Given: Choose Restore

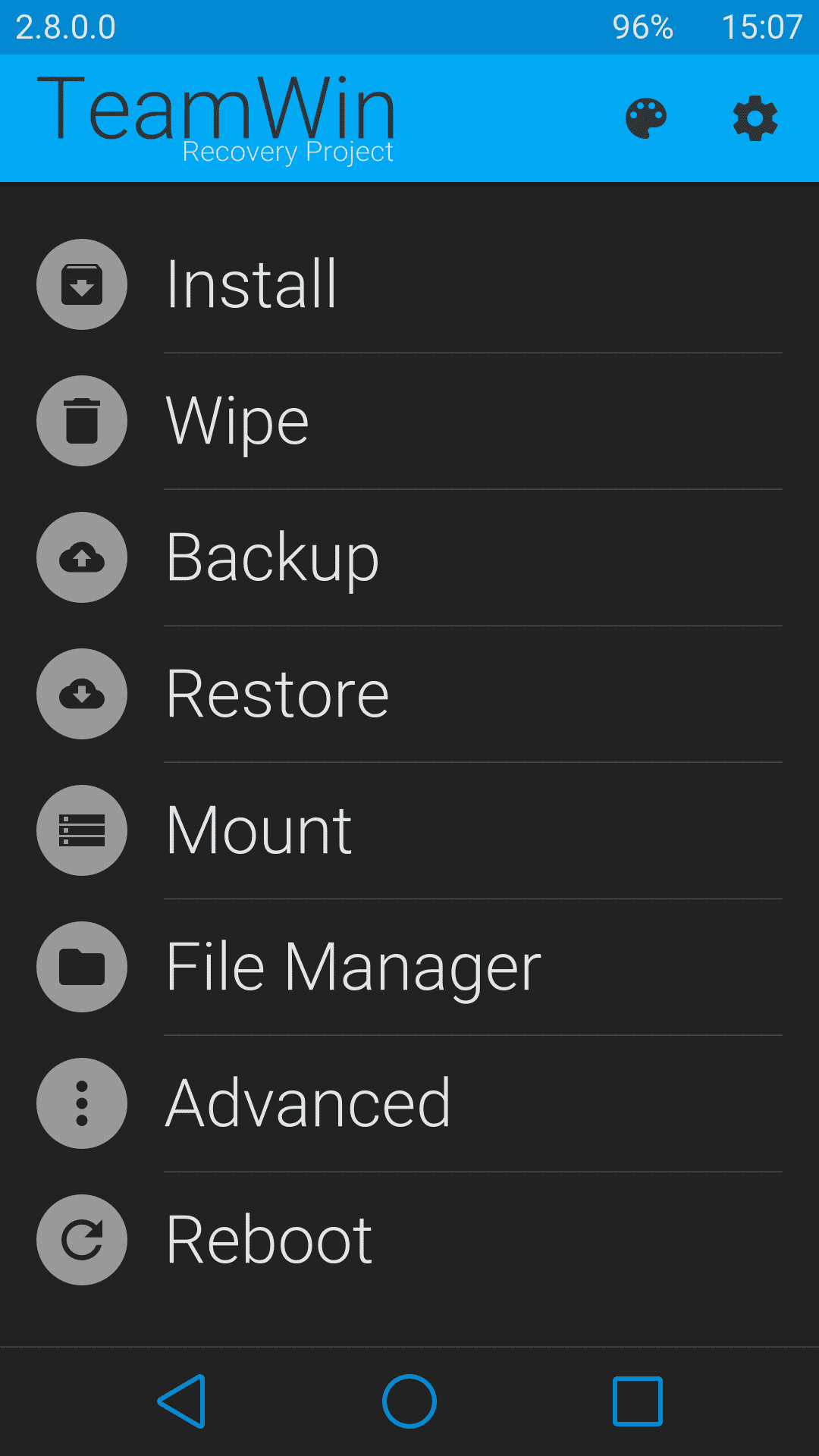Looking at the screenshot, I should tap(409, 694).
